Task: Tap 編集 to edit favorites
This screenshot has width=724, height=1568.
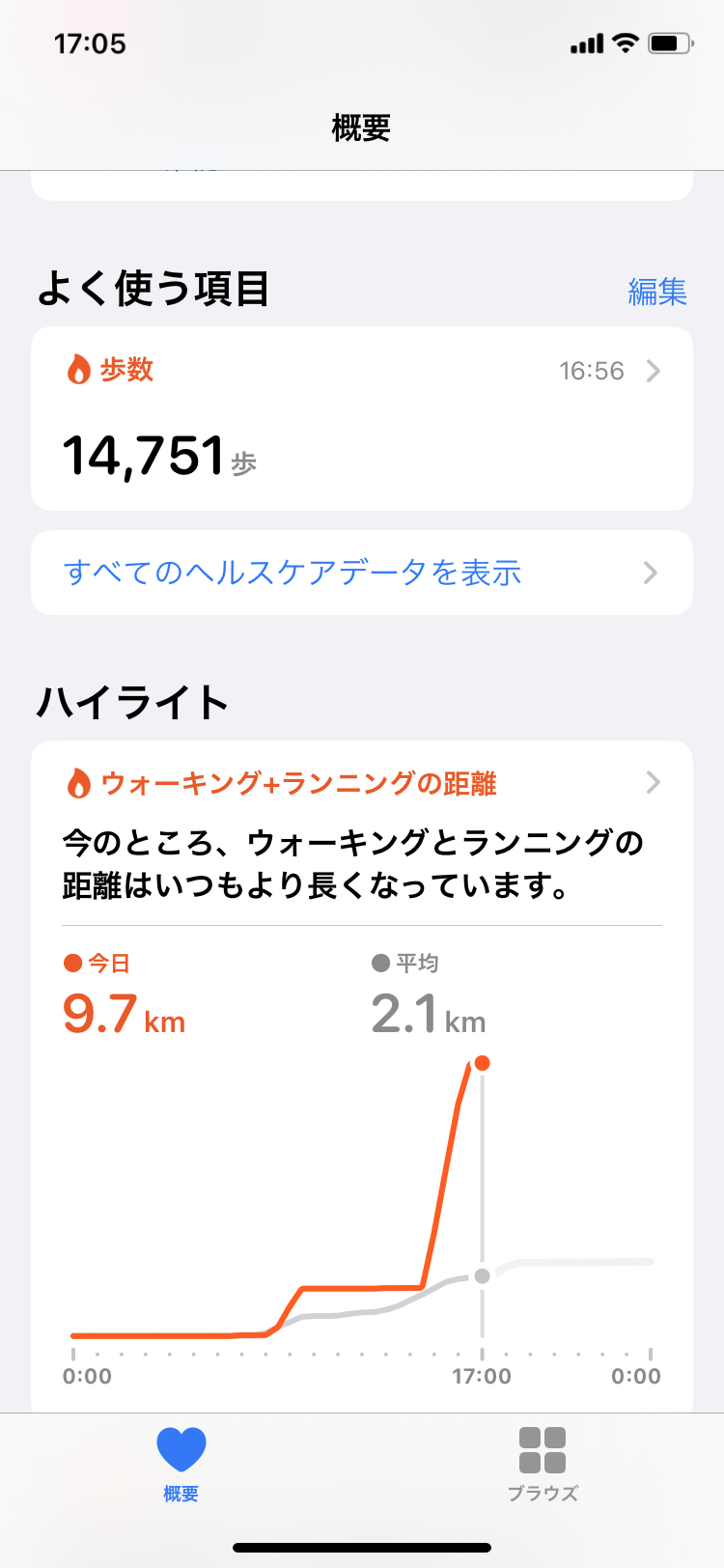Action: pos(657,291)
